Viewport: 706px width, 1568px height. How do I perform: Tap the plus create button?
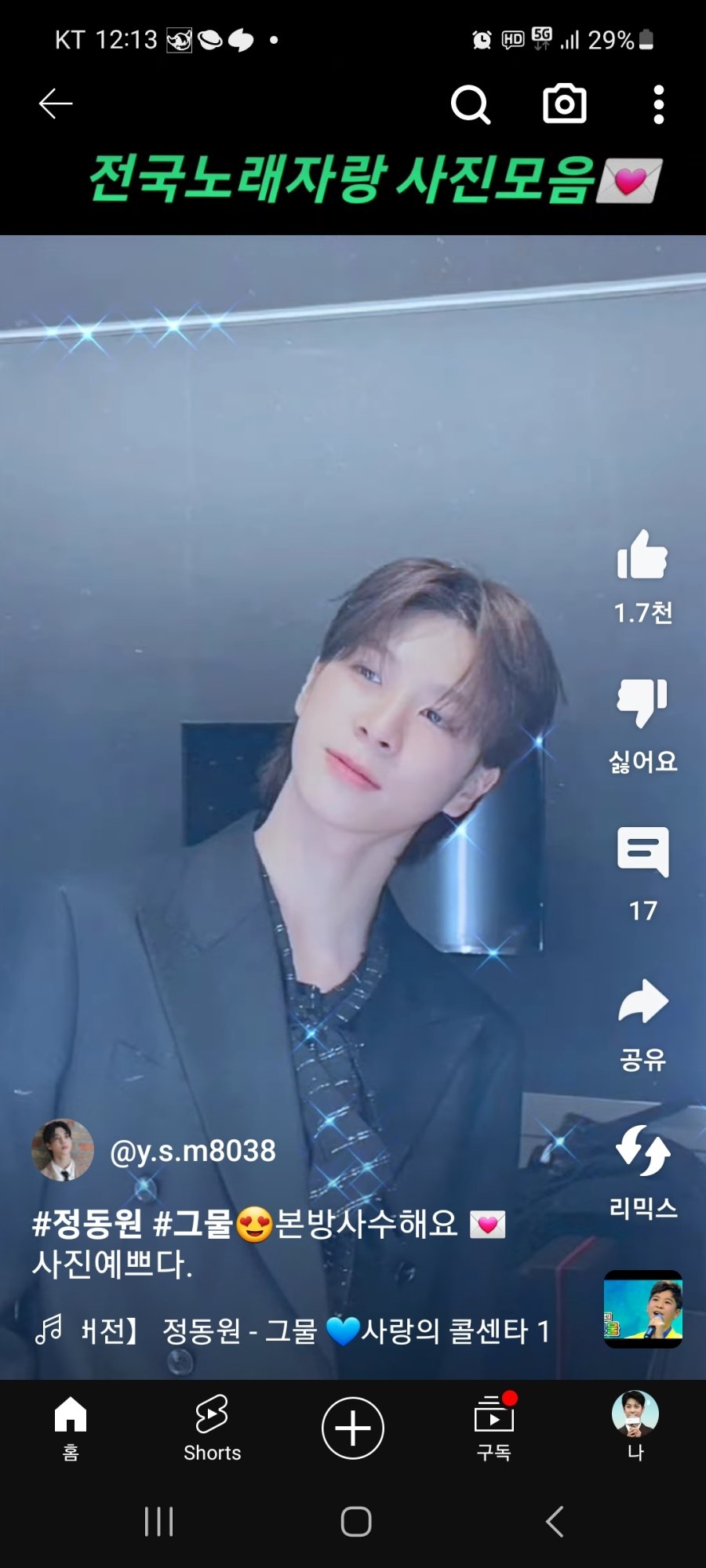pyautogui.click(x=353, y=1428)
